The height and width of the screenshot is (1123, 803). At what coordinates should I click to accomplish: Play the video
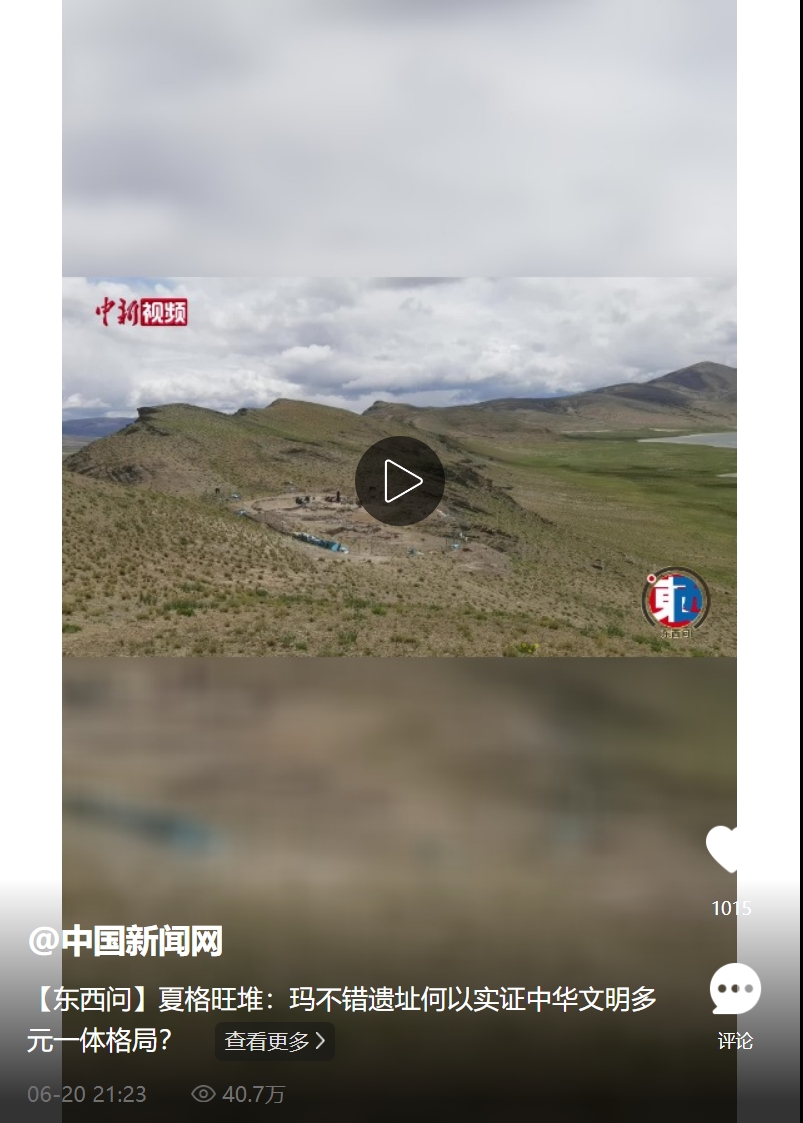(400, 481)
